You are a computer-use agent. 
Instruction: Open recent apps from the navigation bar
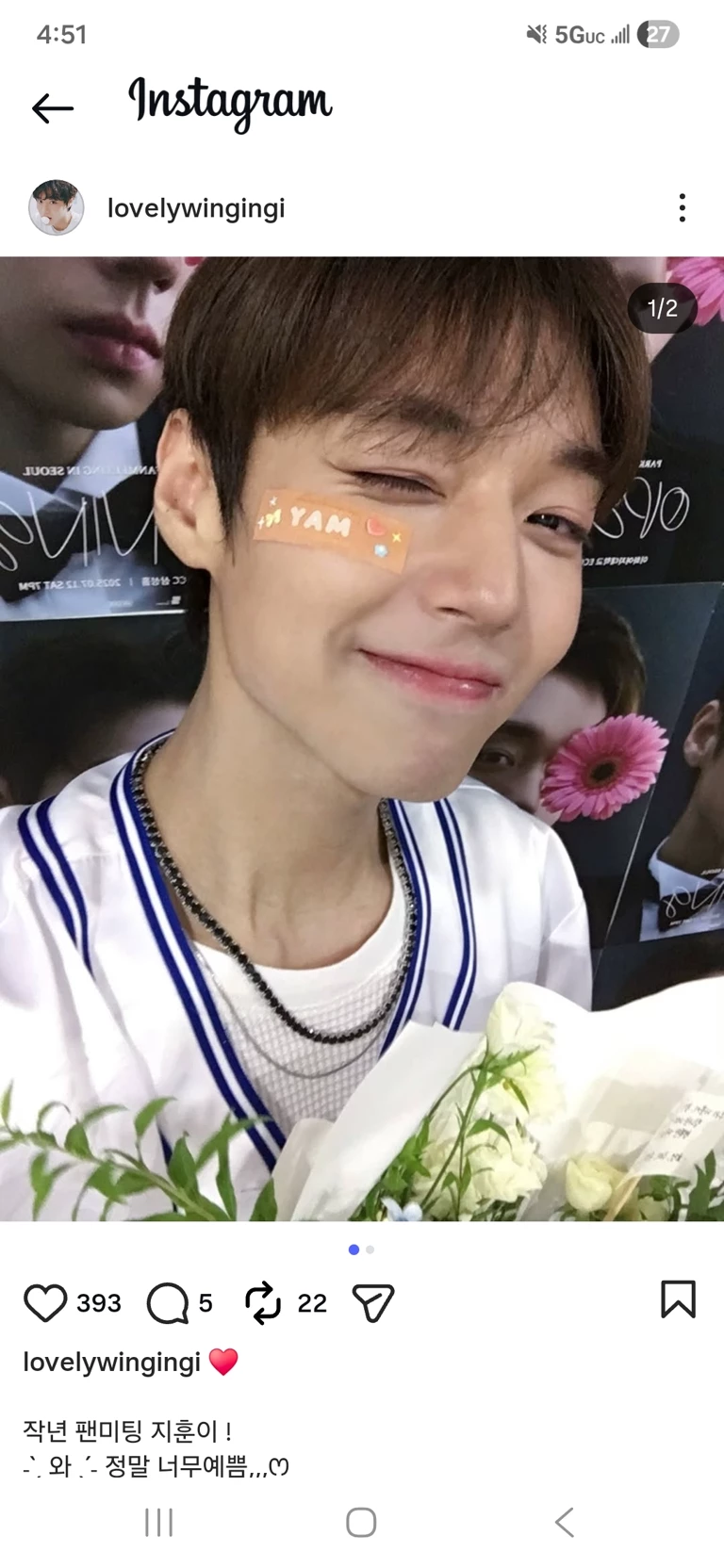coord(158,1522)
